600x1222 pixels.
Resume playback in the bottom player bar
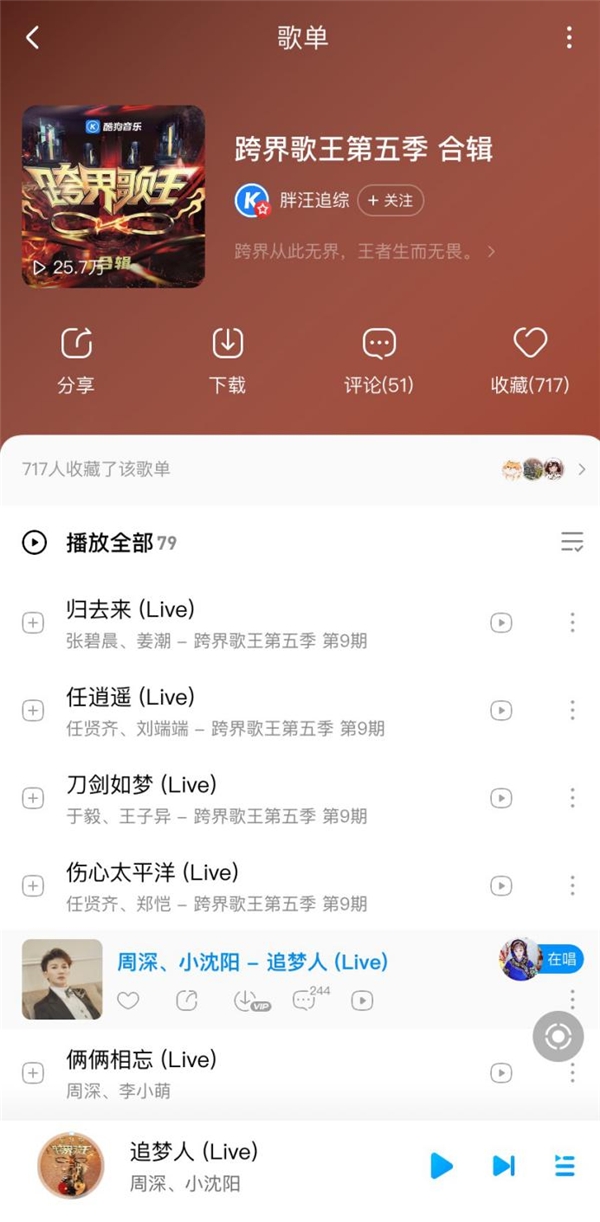(x=441, y=1165)
